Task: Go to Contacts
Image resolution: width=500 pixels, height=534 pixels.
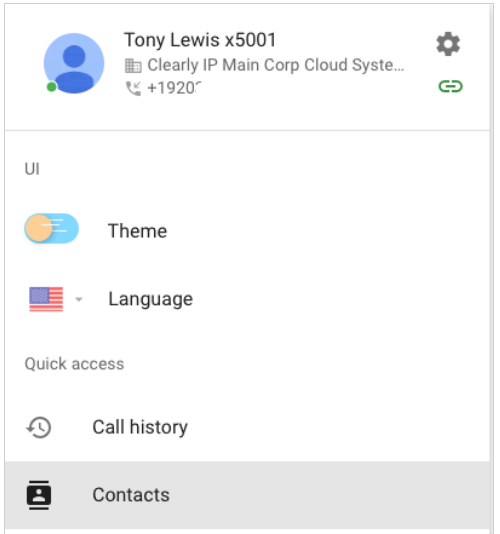Action: (247, 495)
